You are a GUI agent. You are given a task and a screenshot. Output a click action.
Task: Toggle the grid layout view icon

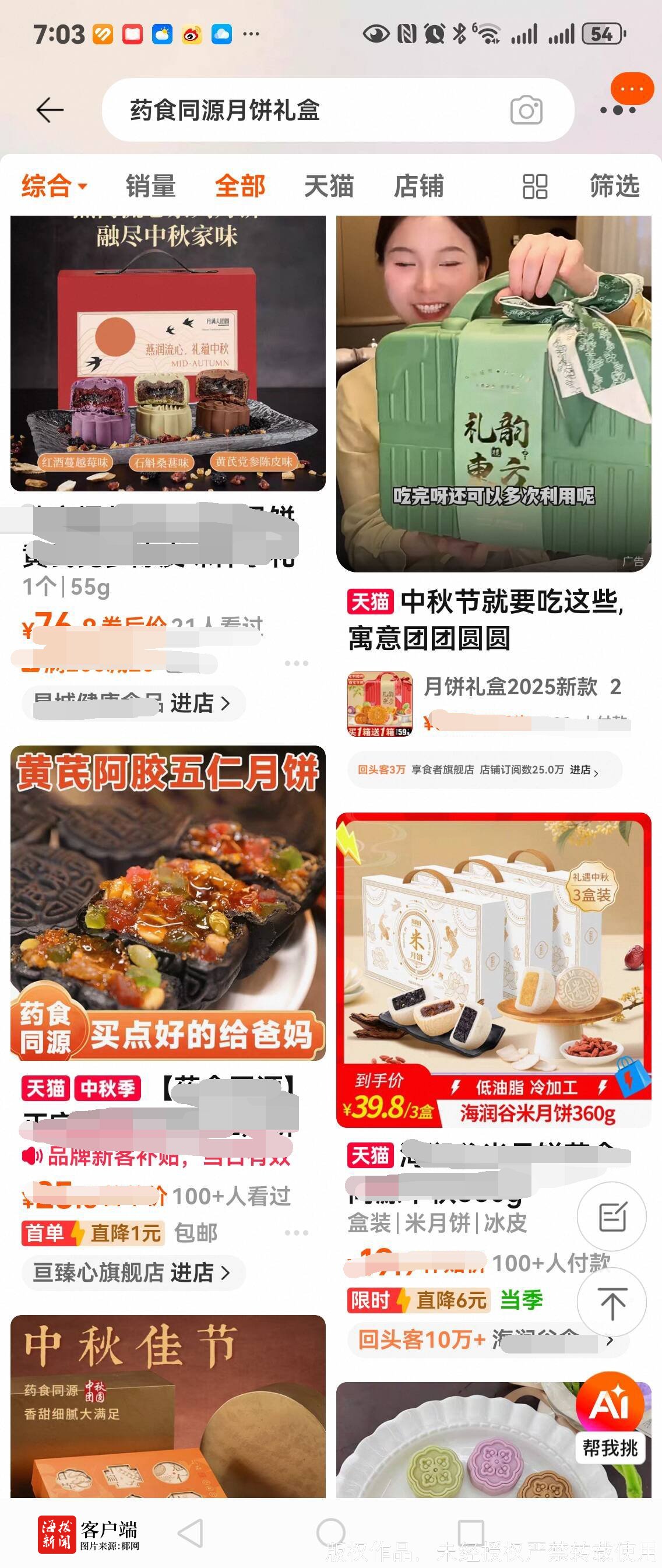tap(535, 187)
